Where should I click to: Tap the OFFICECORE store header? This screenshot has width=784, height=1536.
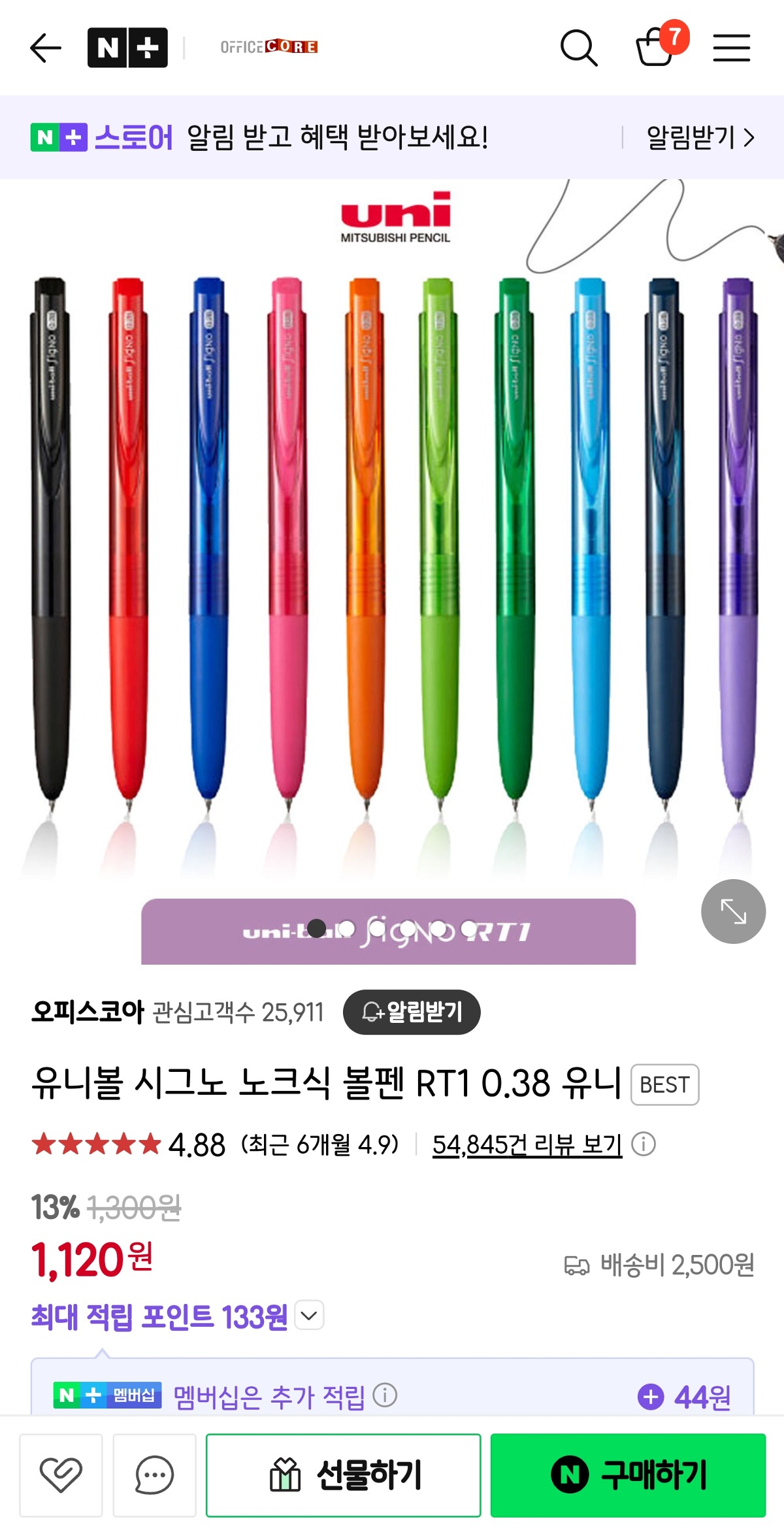[269, 47]
